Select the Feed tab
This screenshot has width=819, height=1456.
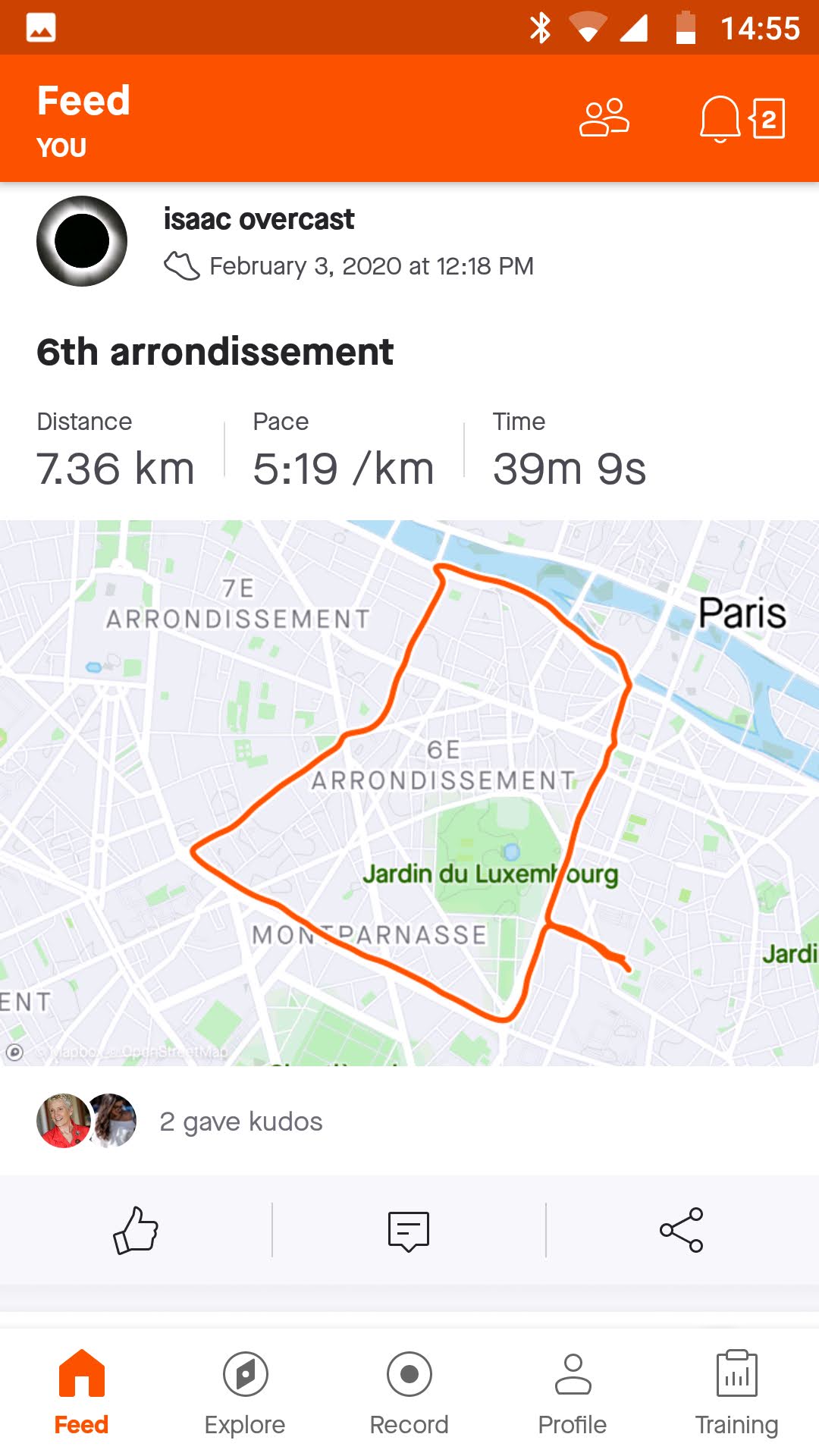(81, 1393)
